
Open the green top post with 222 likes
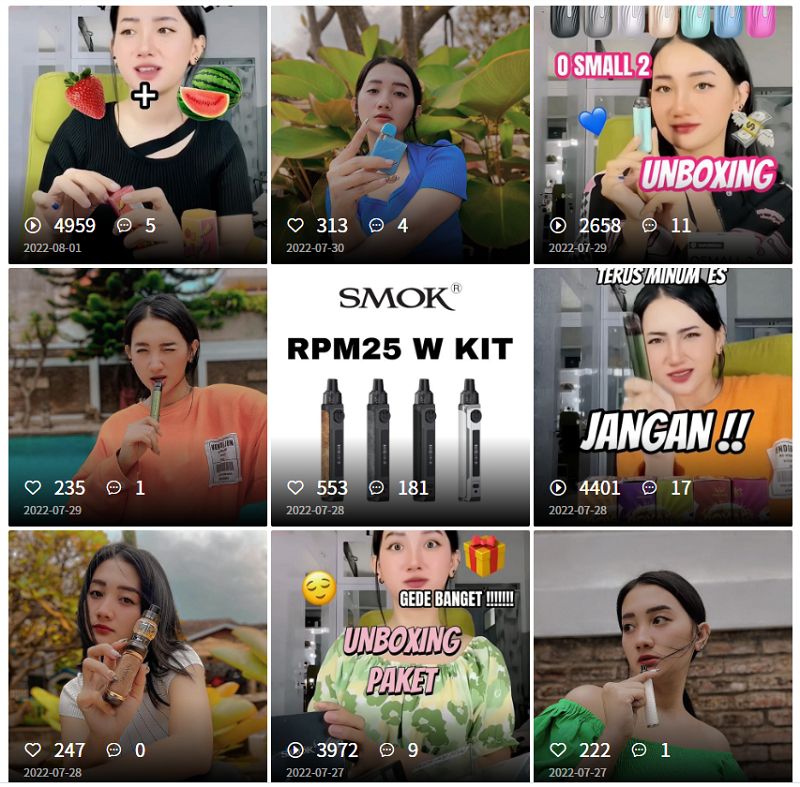click(x=662, y=656)
